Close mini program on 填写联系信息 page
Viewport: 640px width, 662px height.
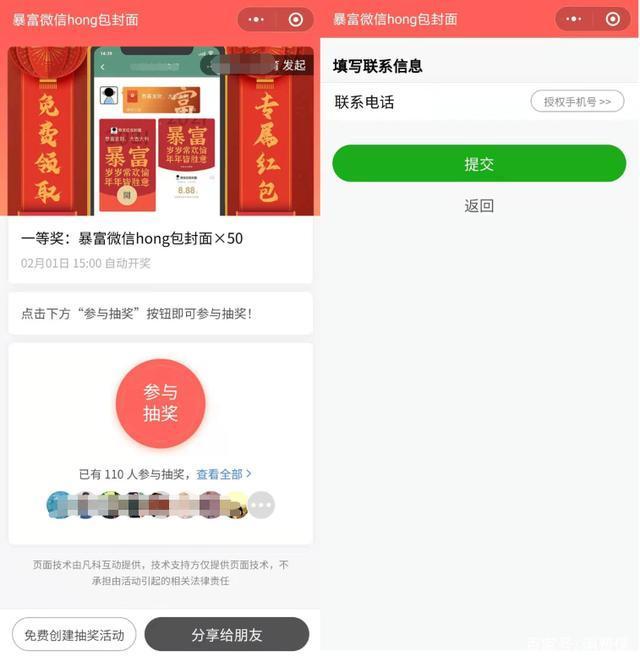tap(612, 19)
